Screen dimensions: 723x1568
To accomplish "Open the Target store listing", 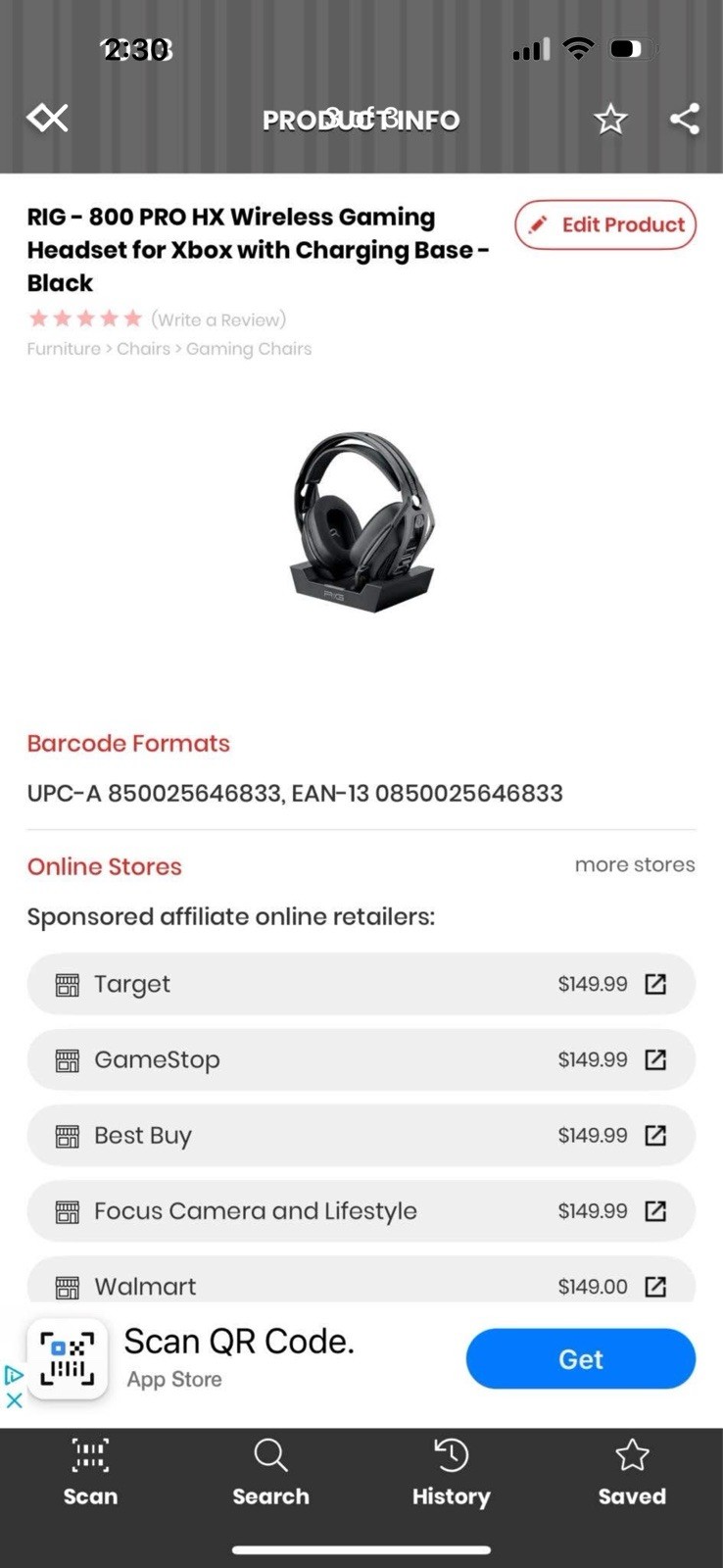I will 361,984.
